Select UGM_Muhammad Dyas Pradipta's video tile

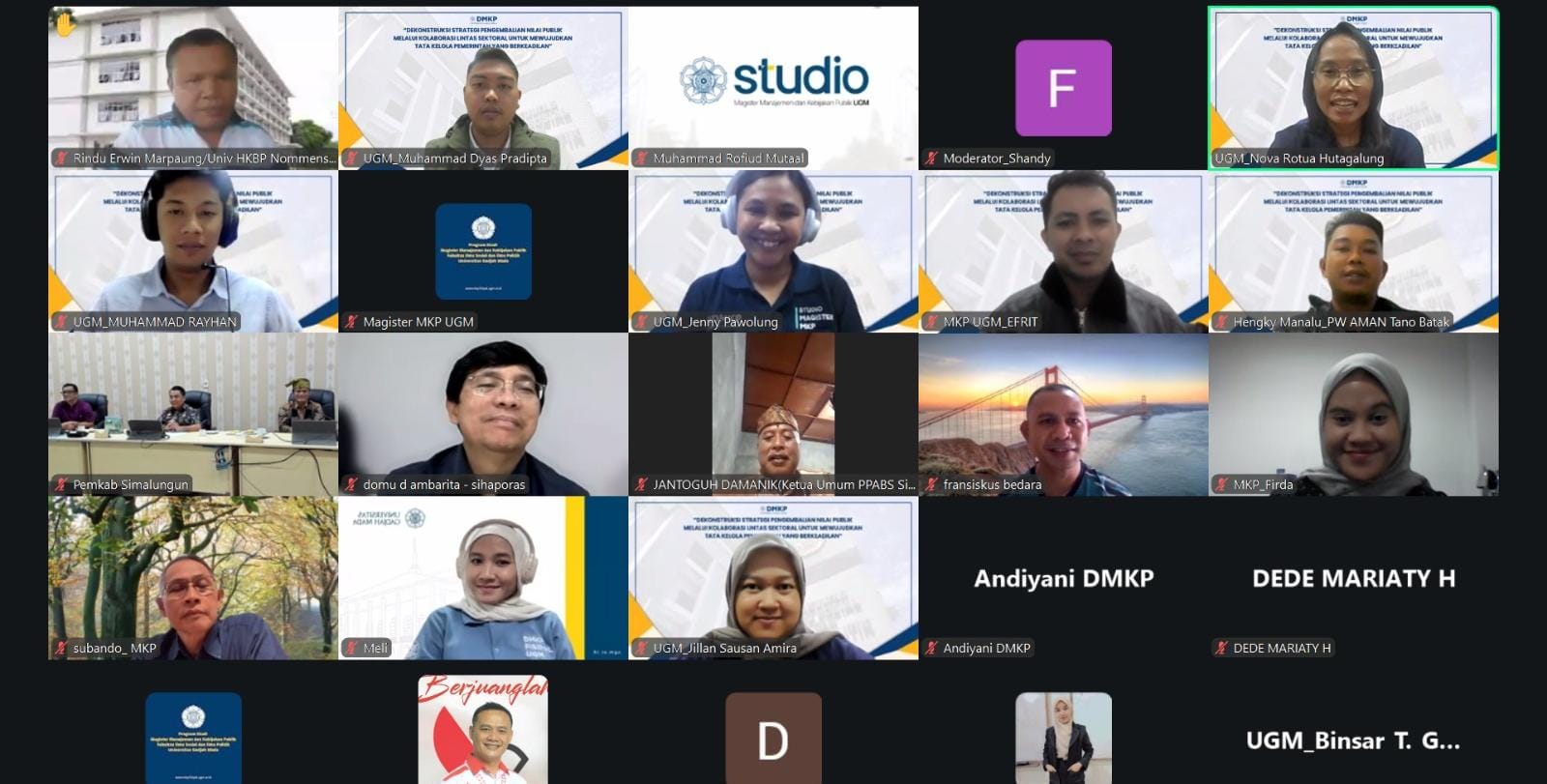point(483,87)
